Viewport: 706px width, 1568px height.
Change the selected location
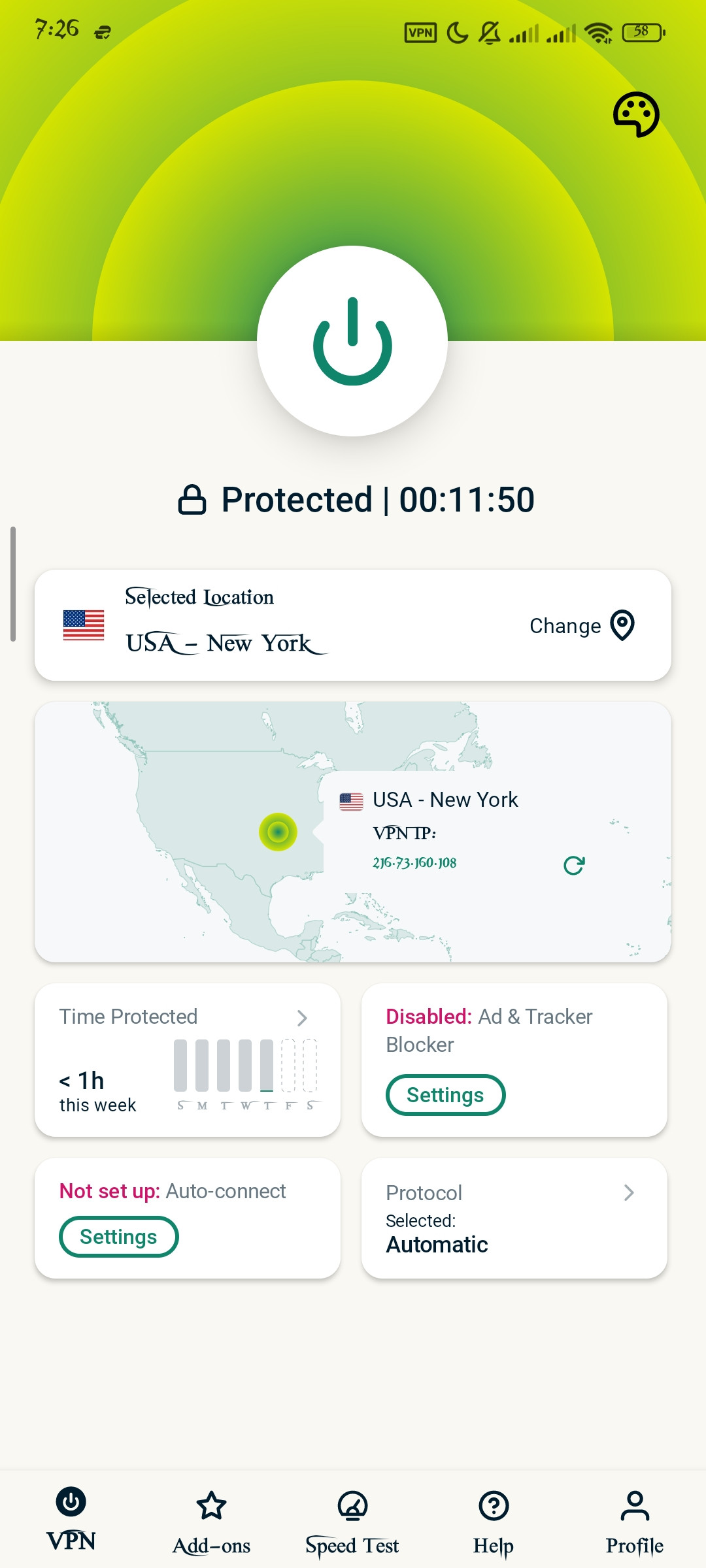pos(582,625)
